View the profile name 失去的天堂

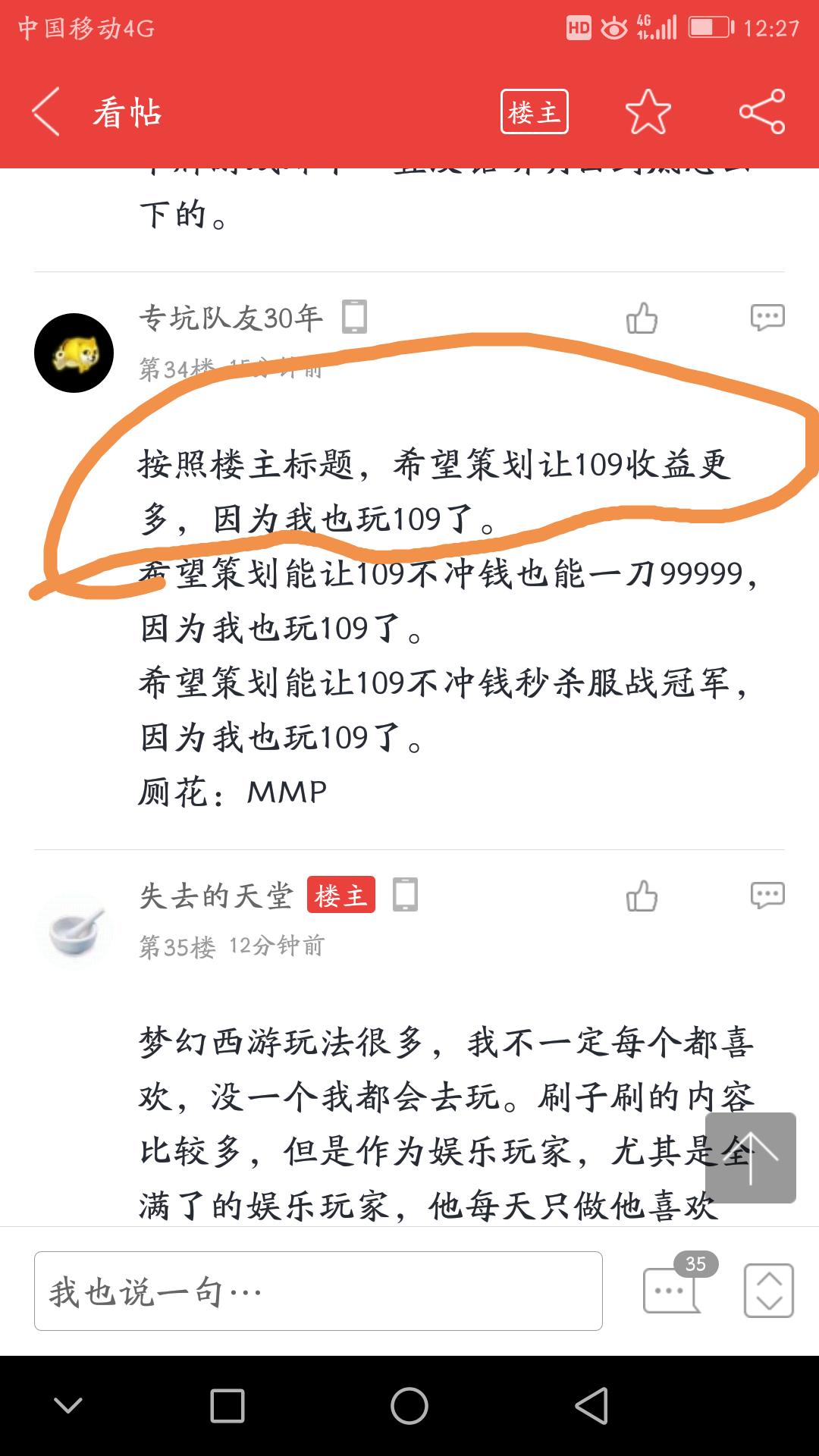(216, 896)
